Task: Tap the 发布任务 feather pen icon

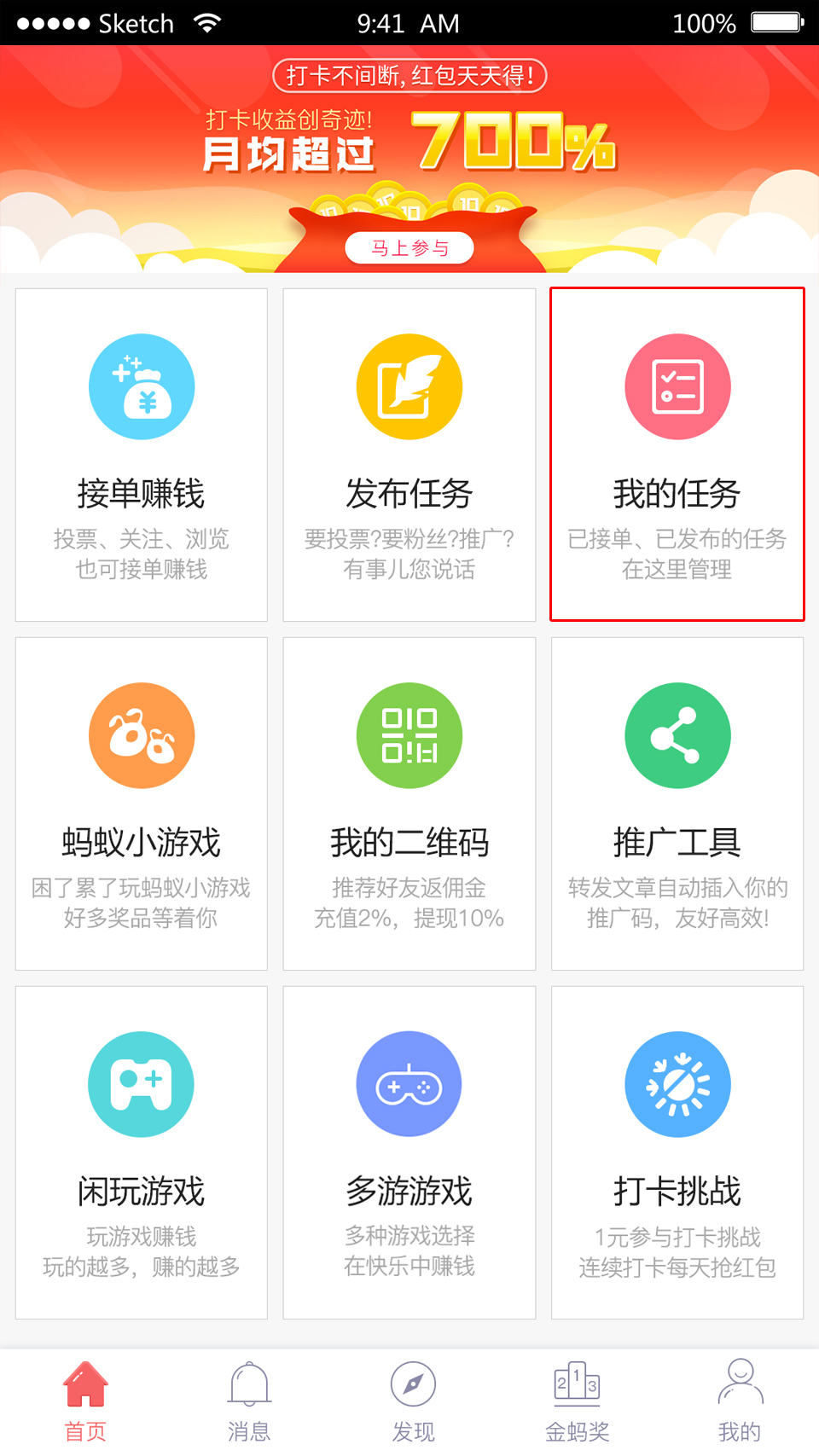Action: [409, 386]
